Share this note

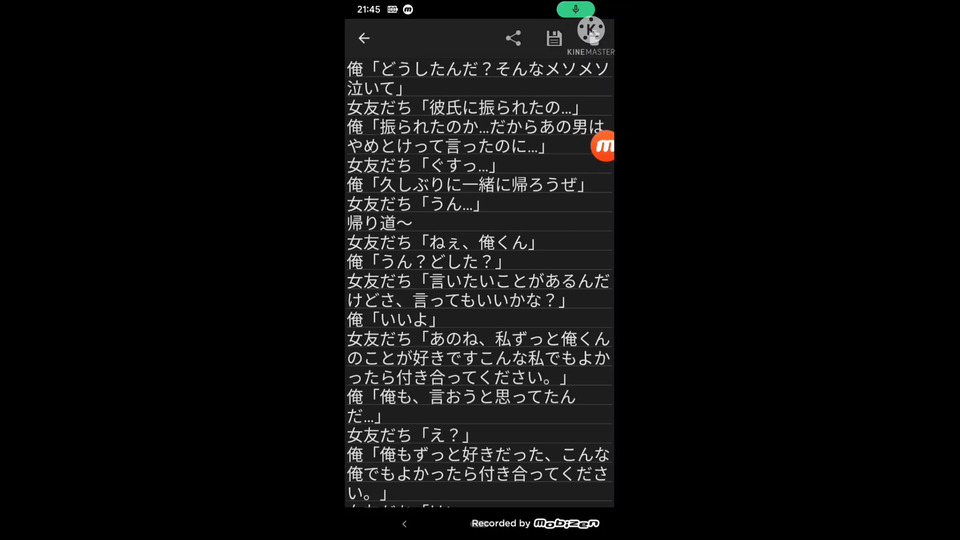tap(513, 38)
